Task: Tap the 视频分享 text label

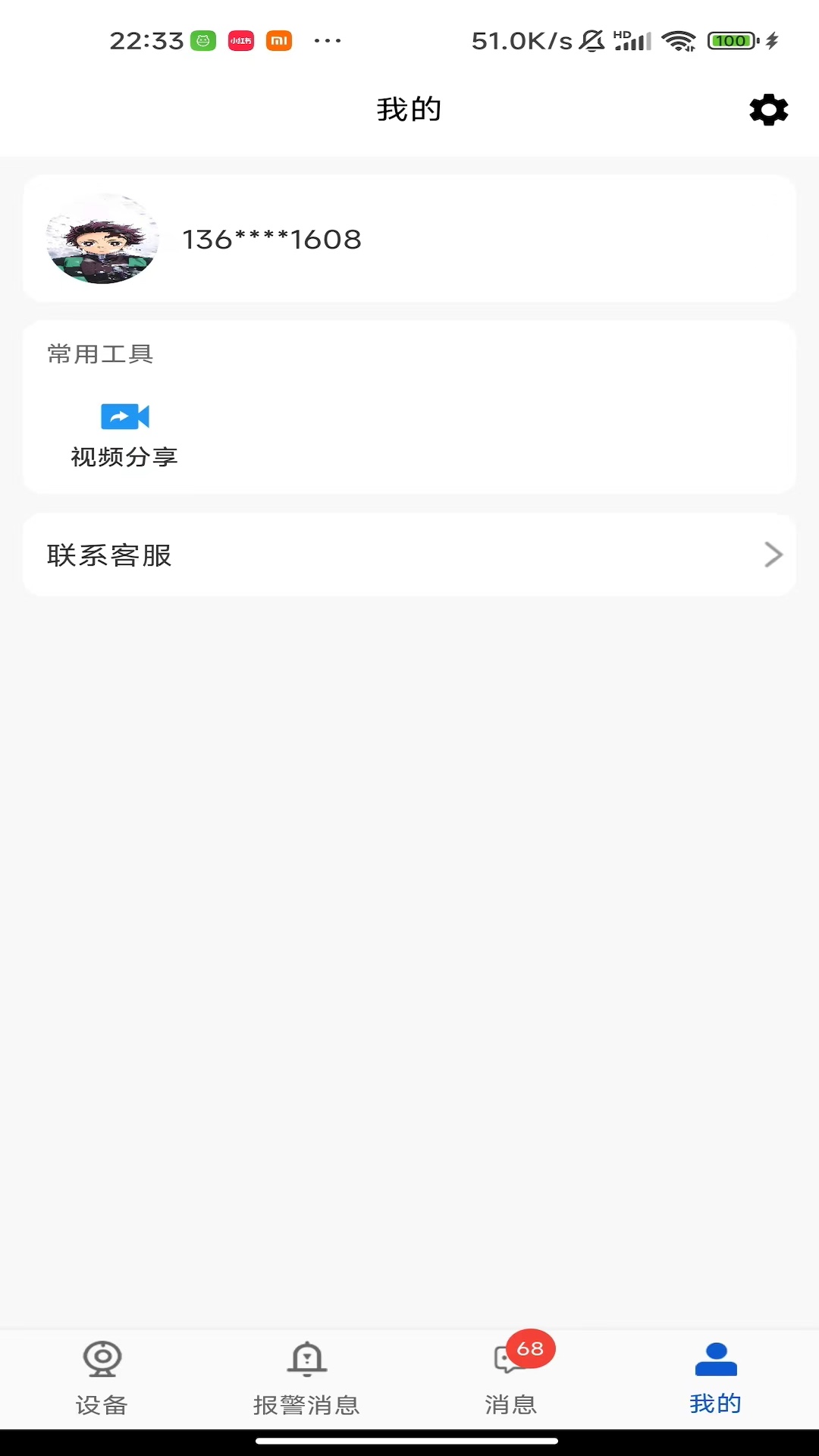Action: (x=124, y=457)
